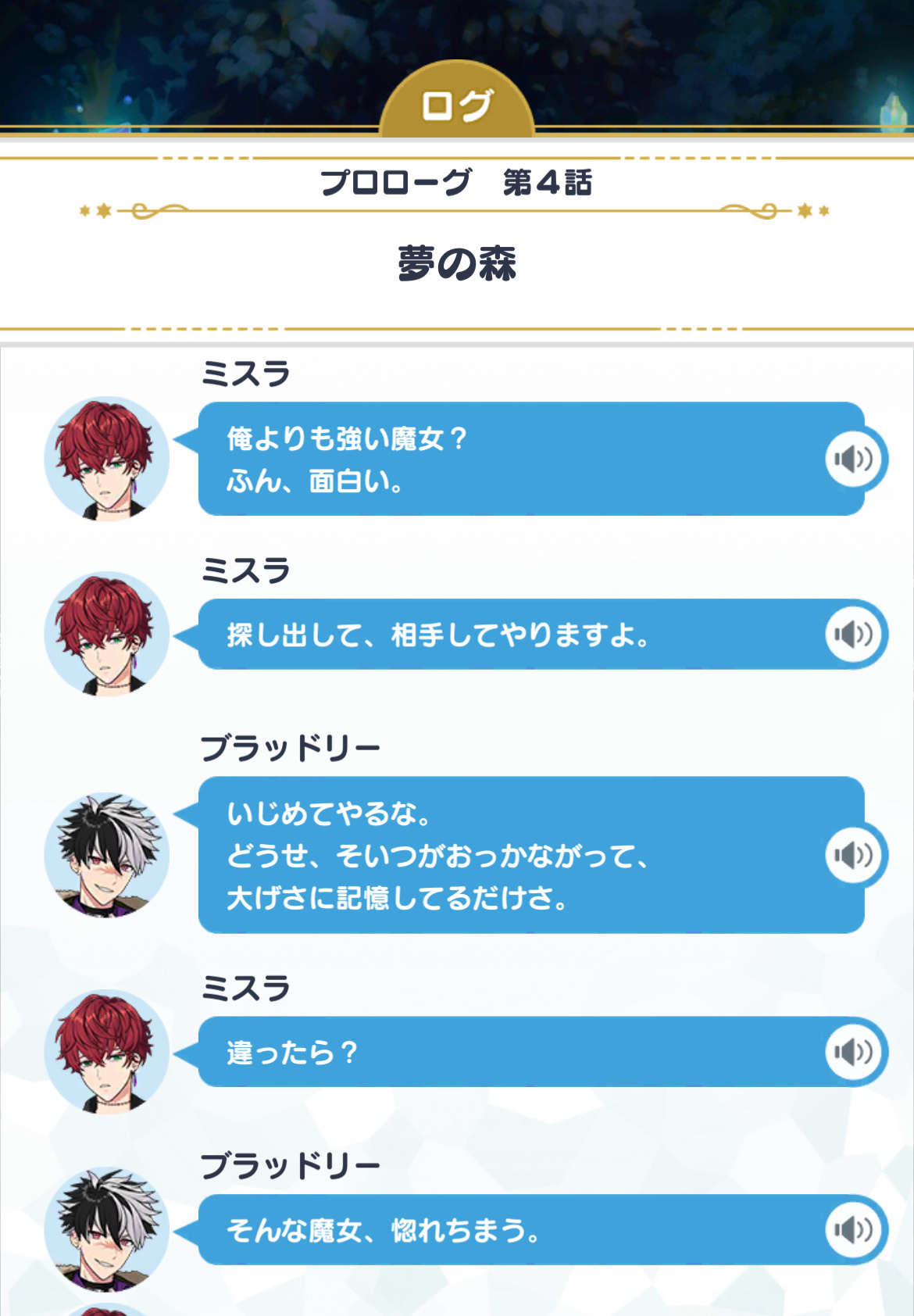Play voice for "俺よりも強い魔女？" line

pos(854,459)
